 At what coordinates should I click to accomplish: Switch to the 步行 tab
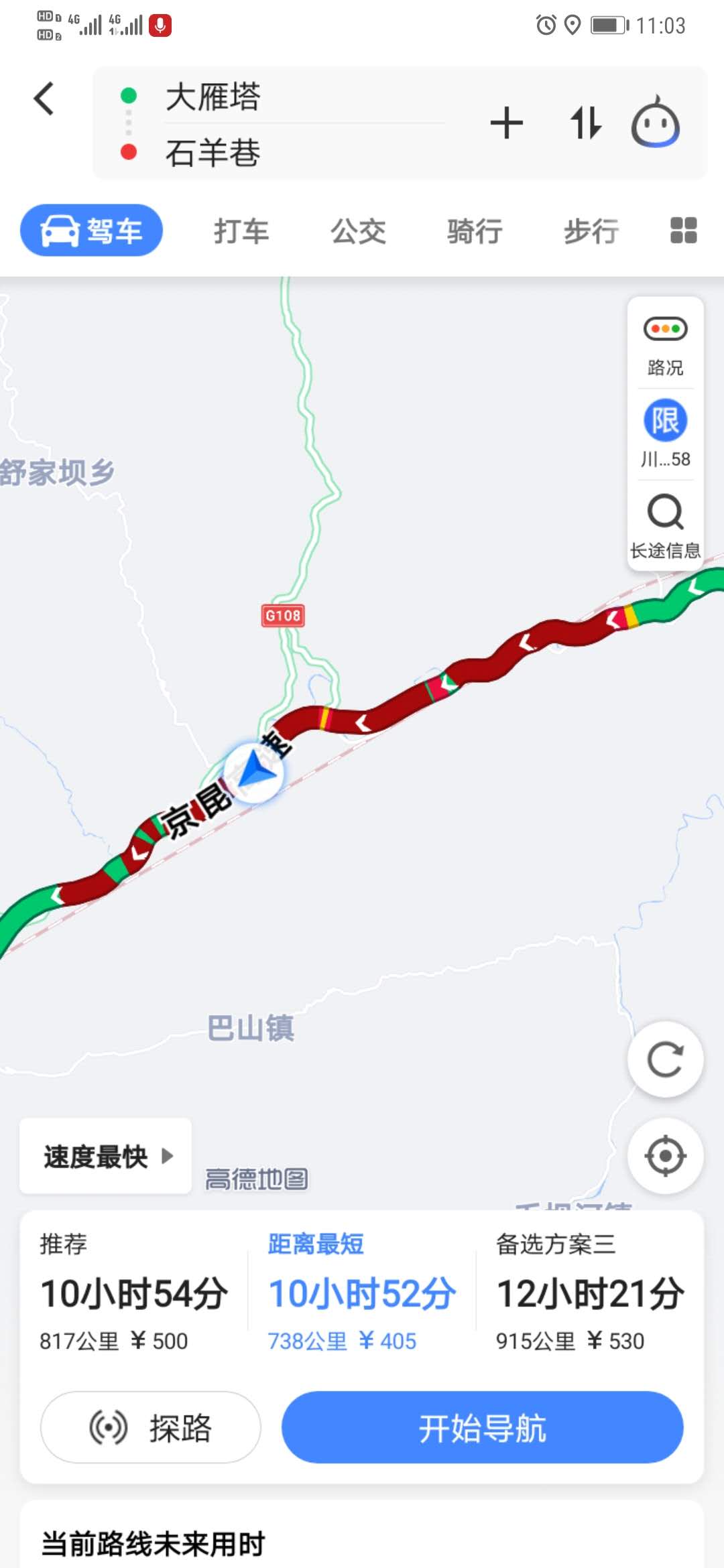[x=591, y=231]
